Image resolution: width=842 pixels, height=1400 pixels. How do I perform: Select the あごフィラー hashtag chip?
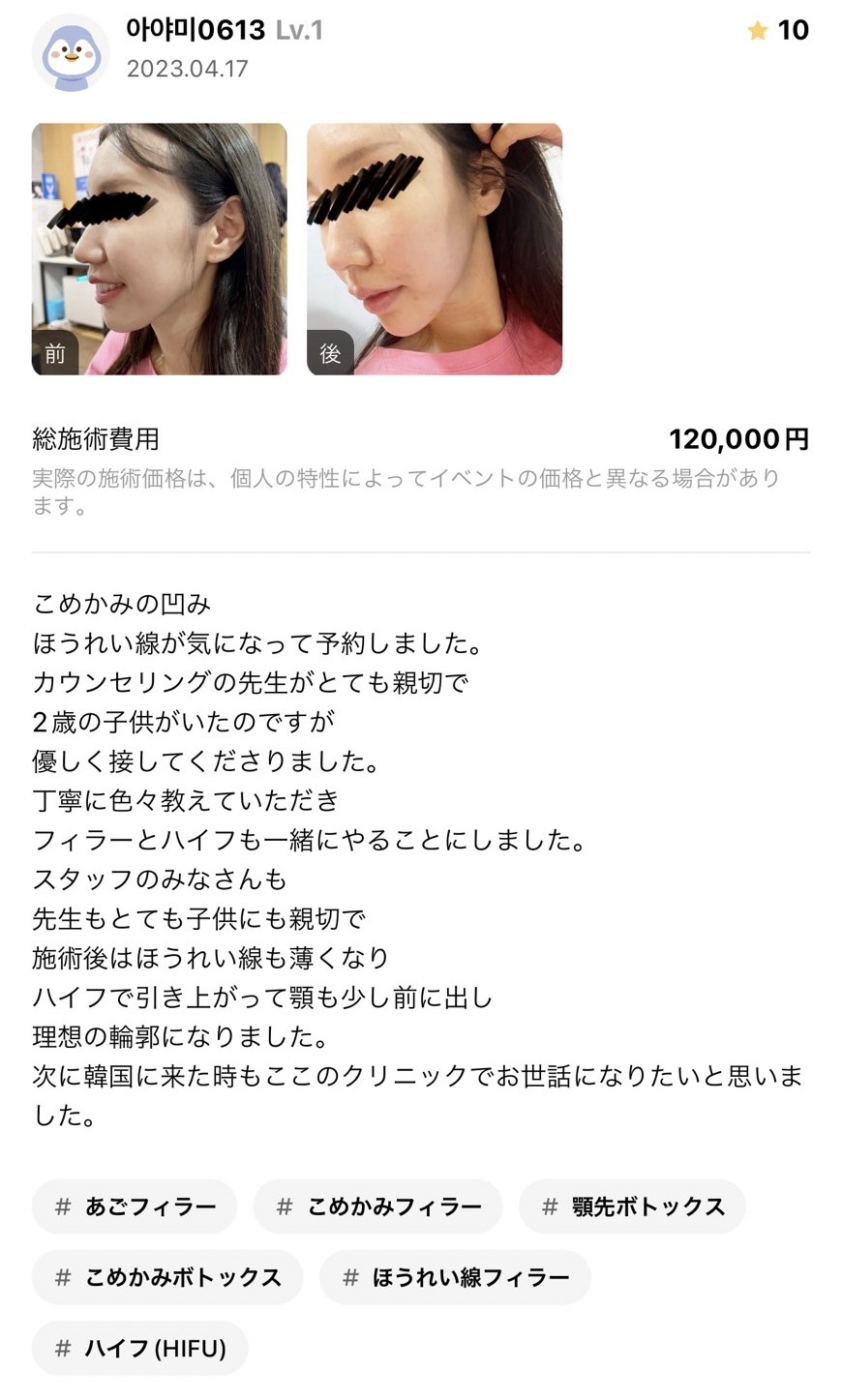coord(135,1206)
